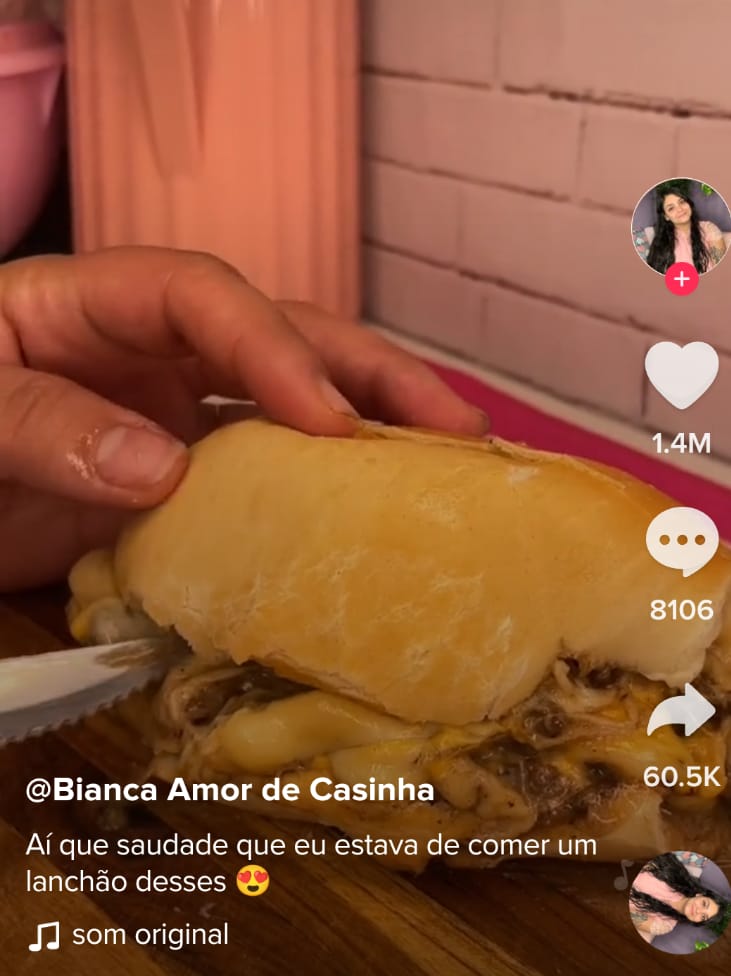Screen dimensions: 731x976
Task: Tap the spinning sound disc
Action: point(679,902)
